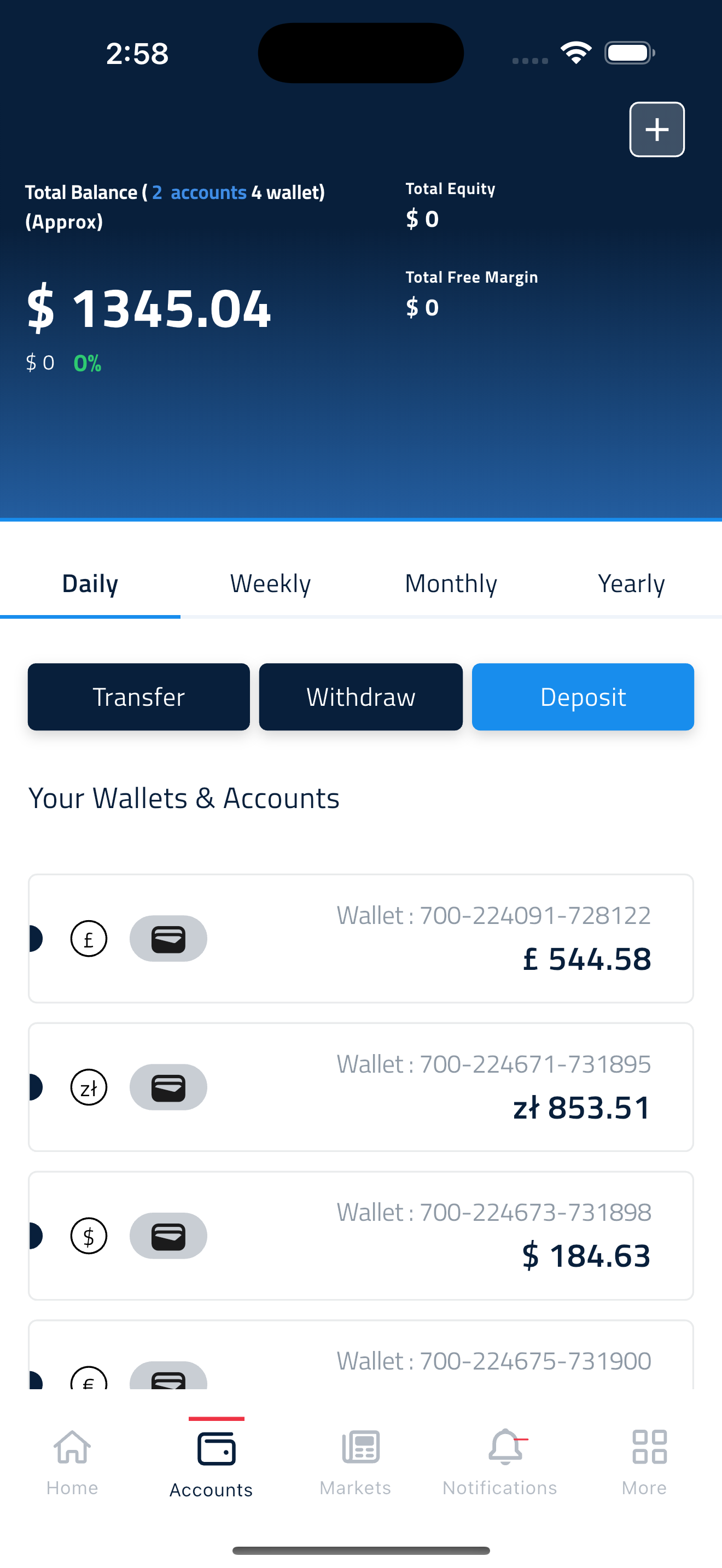Open the £ 544.58 wallet card
Image resolution: width=722 pixels, height=1568 pixels.
pyautogui.click(x=360, y=939)
